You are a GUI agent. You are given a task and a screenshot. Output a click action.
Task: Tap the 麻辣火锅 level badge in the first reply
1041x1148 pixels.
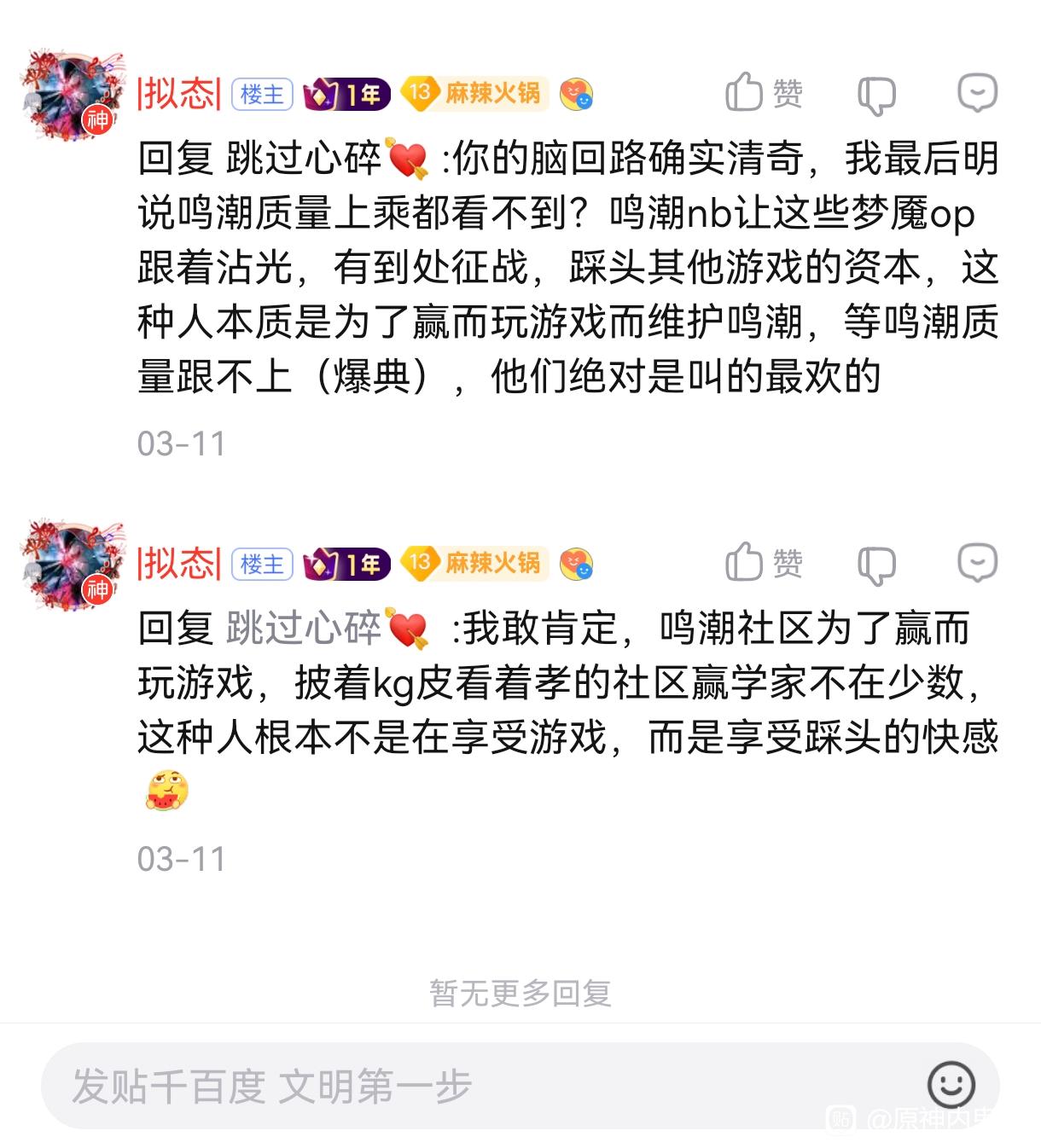474,93
